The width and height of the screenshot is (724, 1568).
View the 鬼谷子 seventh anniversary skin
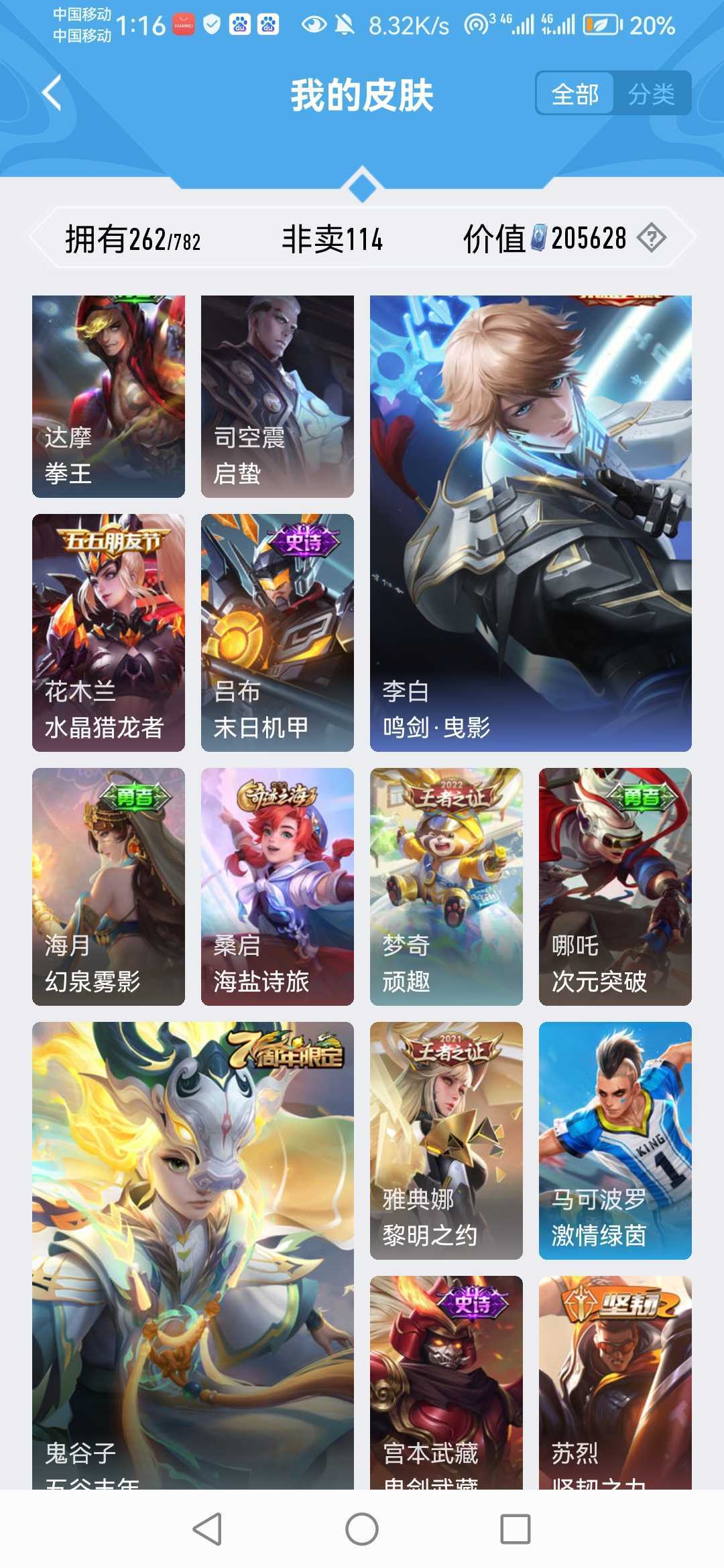193,1253
